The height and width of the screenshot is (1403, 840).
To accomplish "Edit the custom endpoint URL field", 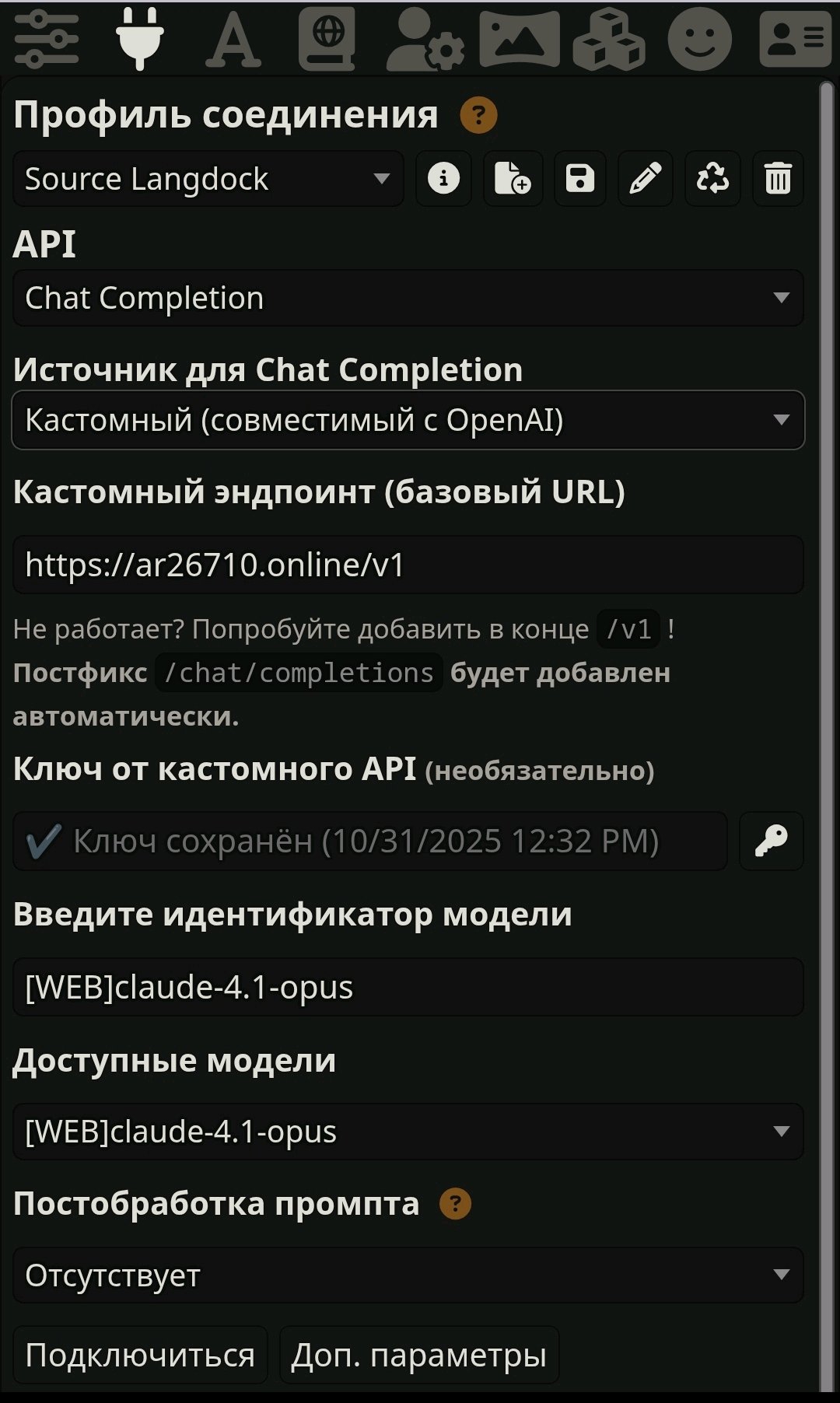I will (408, 565).
